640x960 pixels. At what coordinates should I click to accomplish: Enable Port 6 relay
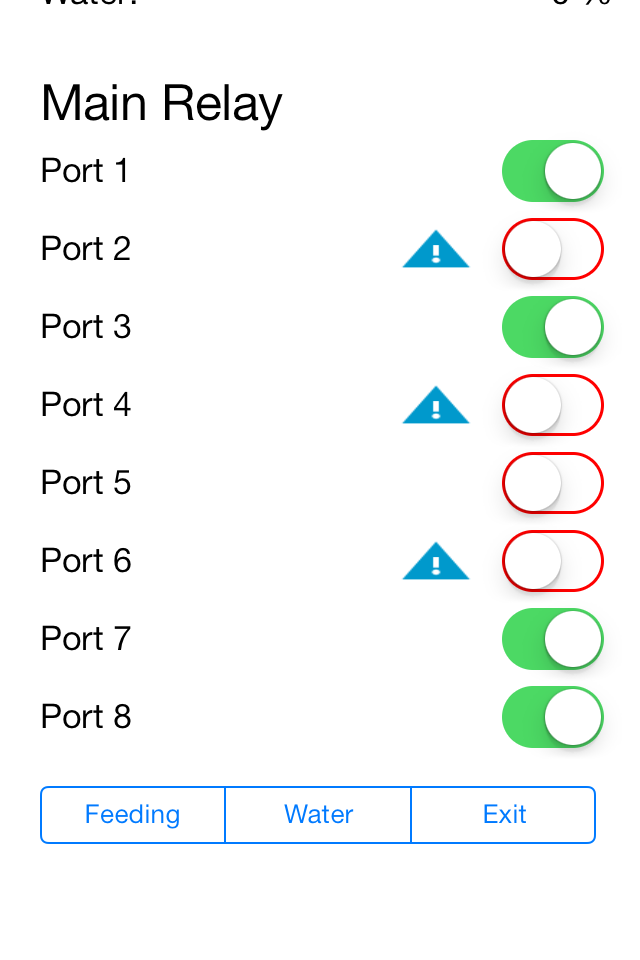point(552,561)
